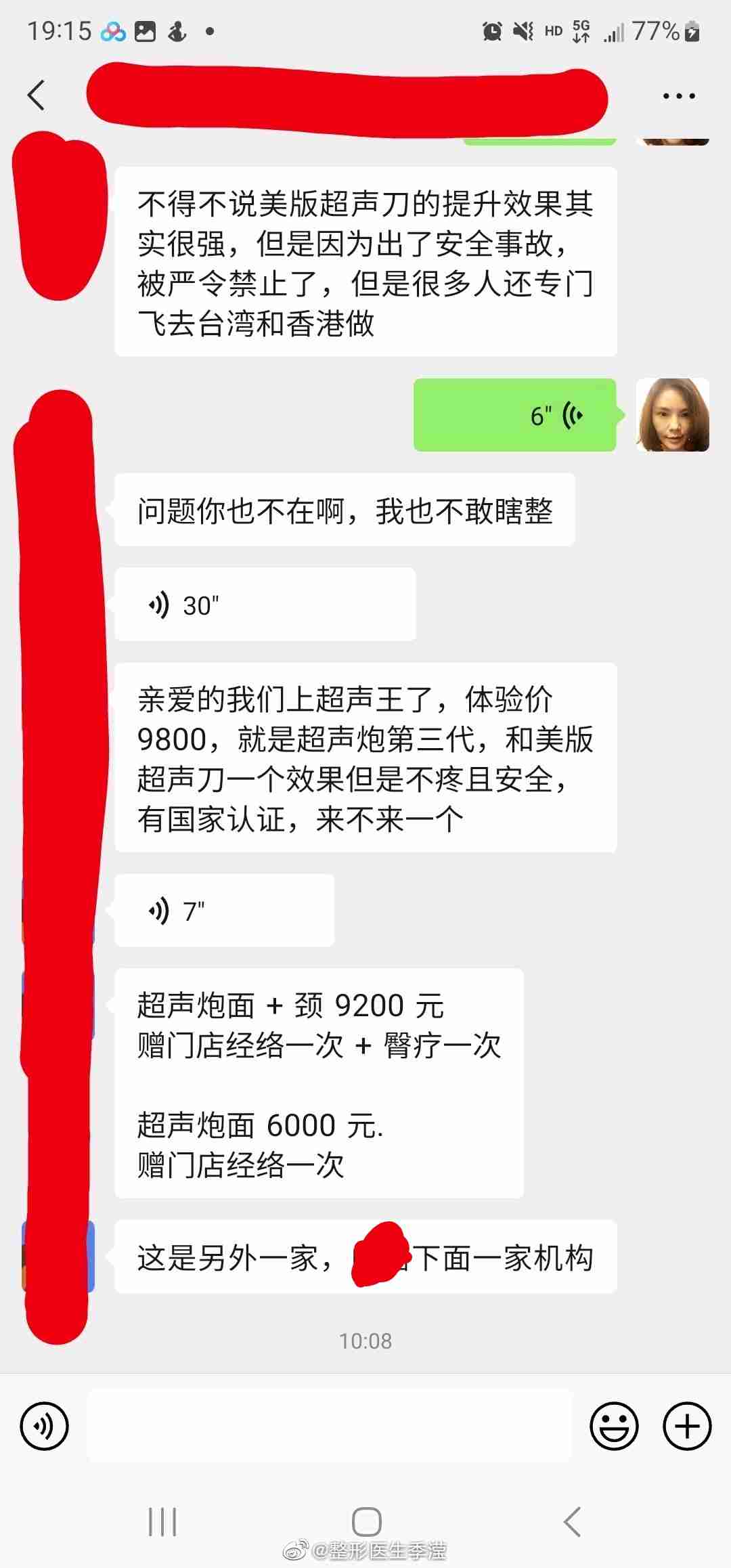This screenshot has height=1568, width=731.
Task: Go back to the chat list
Action: (x=37, y=95)
